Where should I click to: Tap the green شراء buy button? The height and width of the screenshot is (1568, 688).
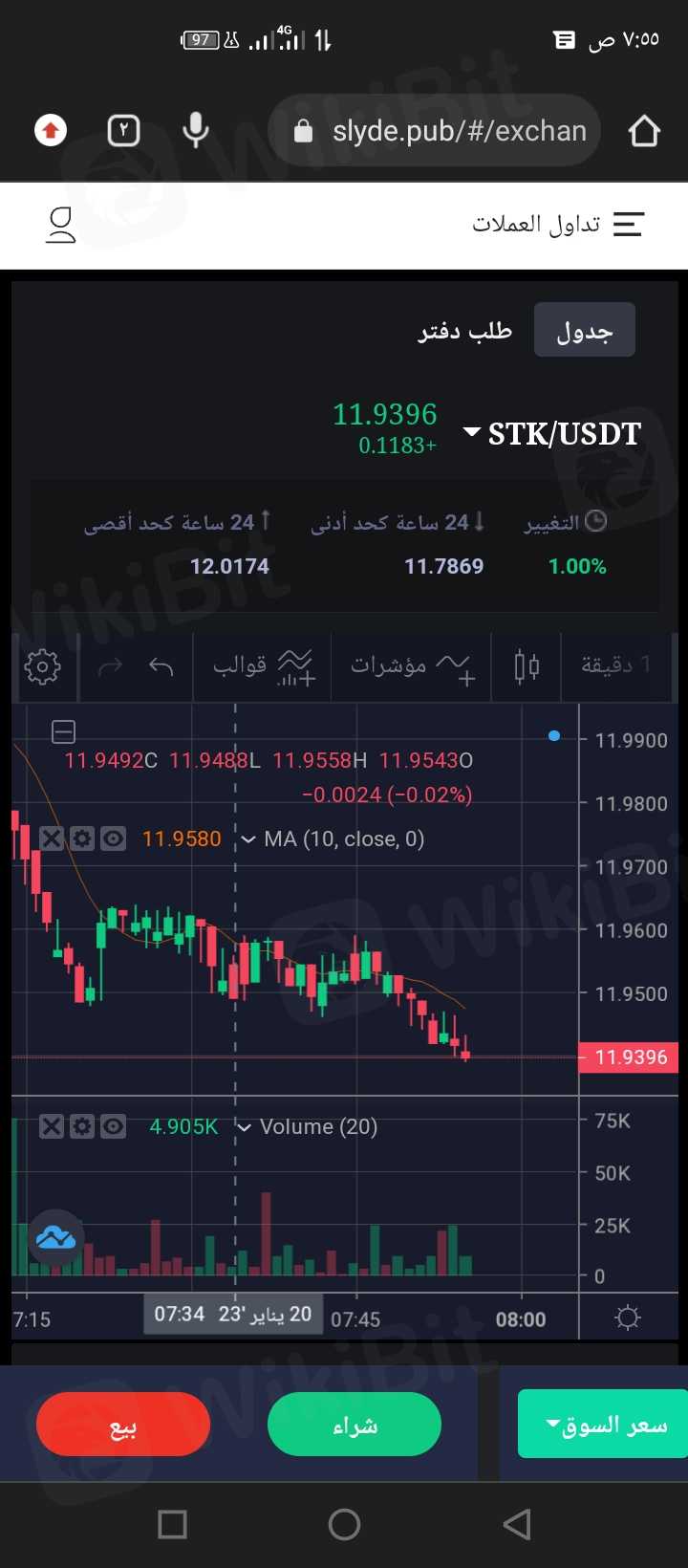355,1426
